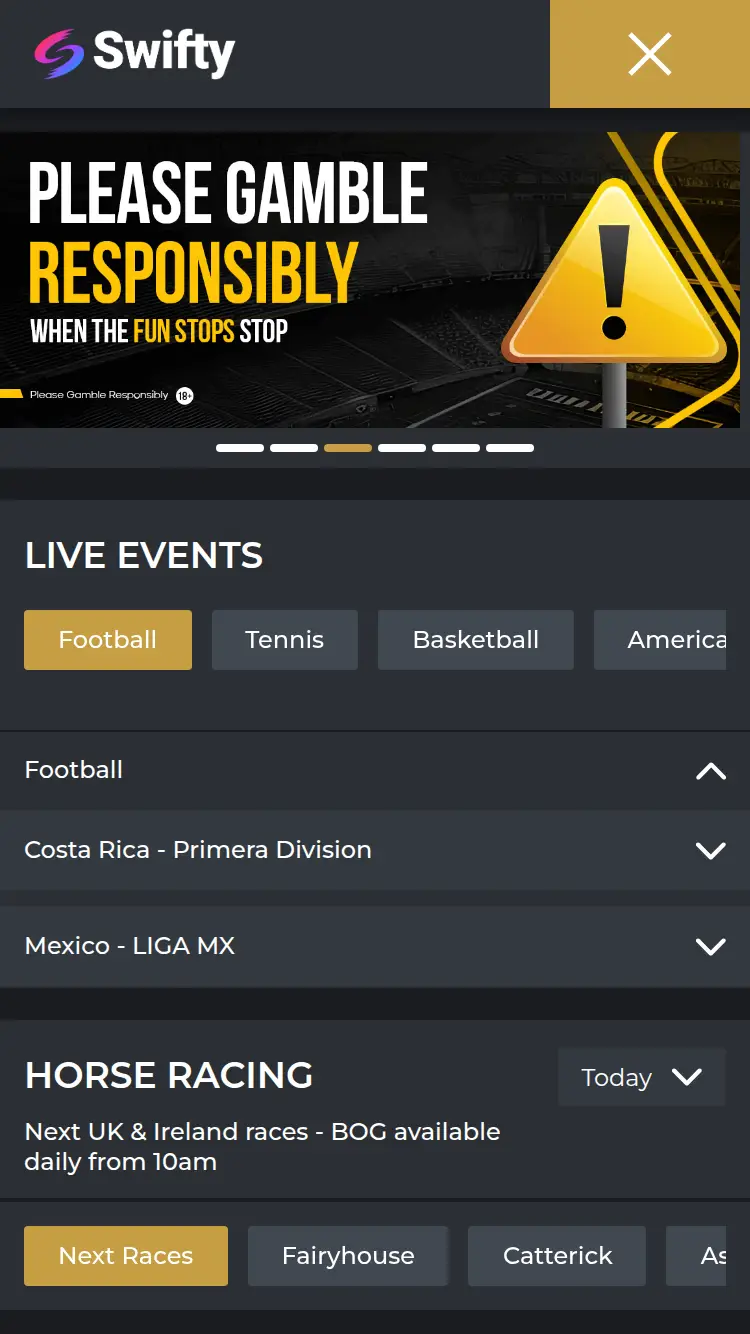Click the 18+ age restriction icon
The height and width of the screenshot is (1334, 750).
pos(184,396)
